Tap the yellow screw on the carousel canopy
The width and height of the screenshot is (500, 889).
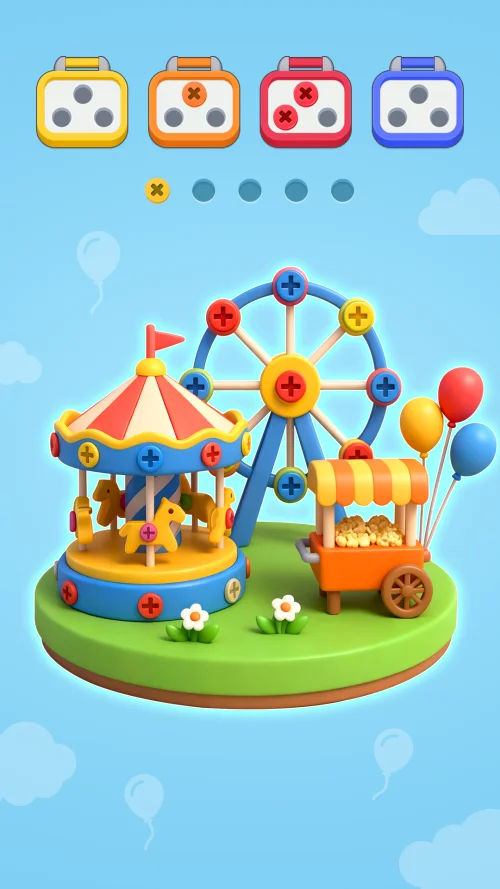tap(88, 454)
